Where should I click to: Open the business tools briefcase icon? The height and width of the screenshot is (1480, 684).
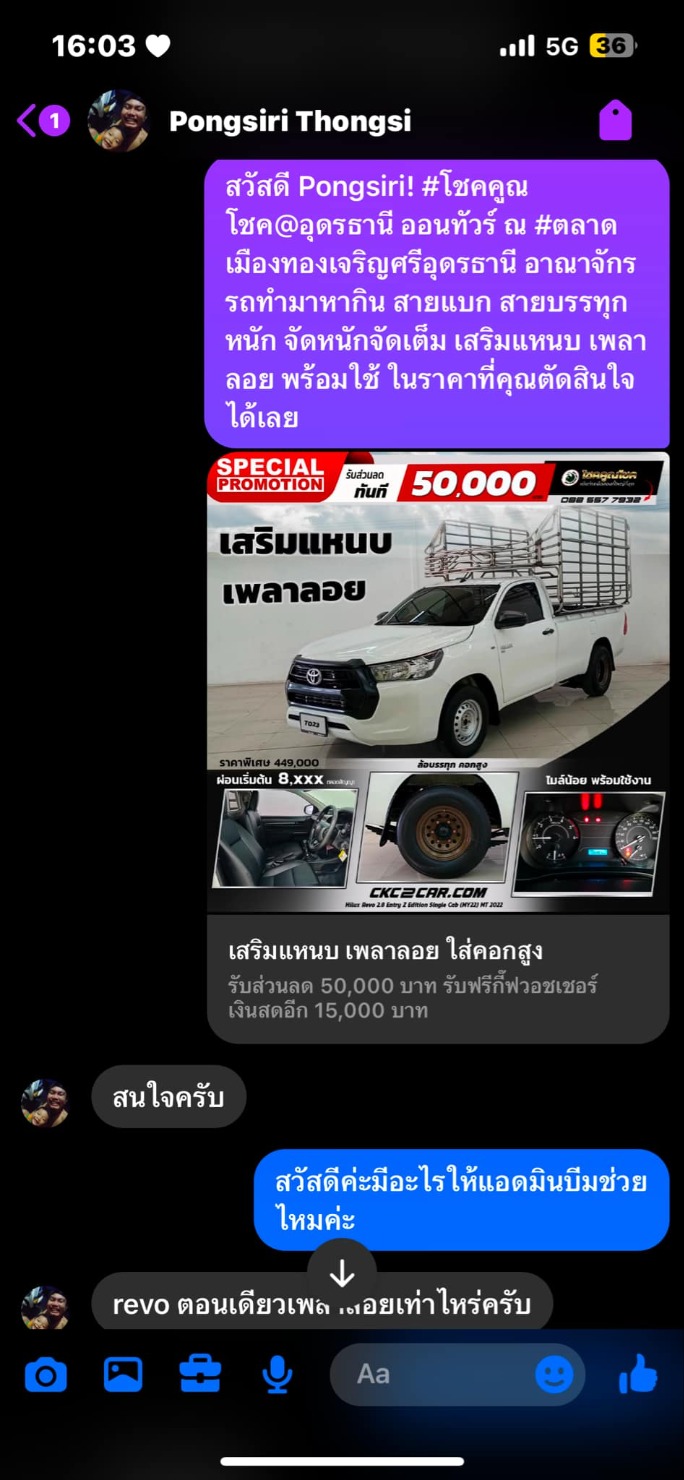200,1376
